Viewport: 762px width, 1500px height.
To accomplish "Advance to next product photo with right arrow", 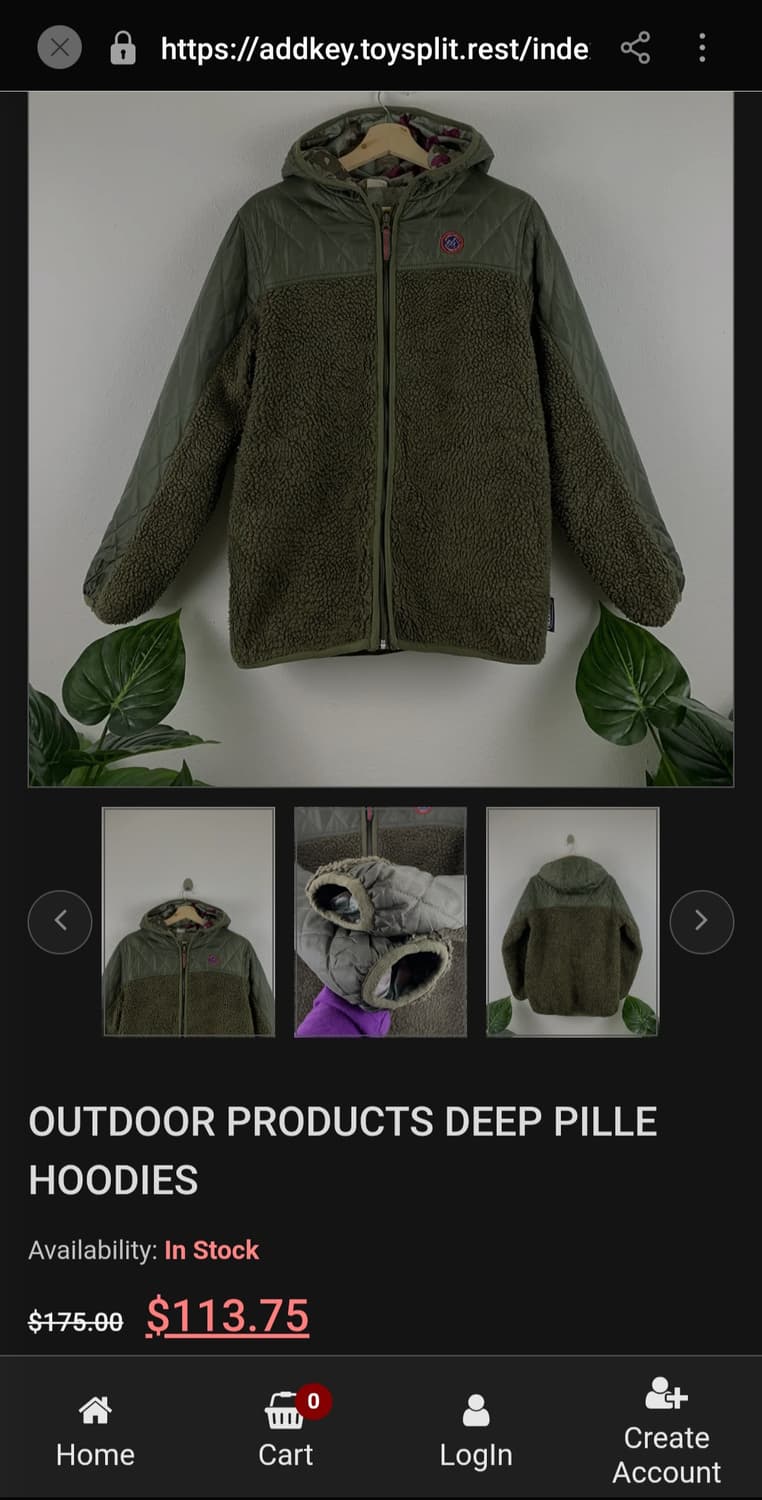I will tap(702, 921).
